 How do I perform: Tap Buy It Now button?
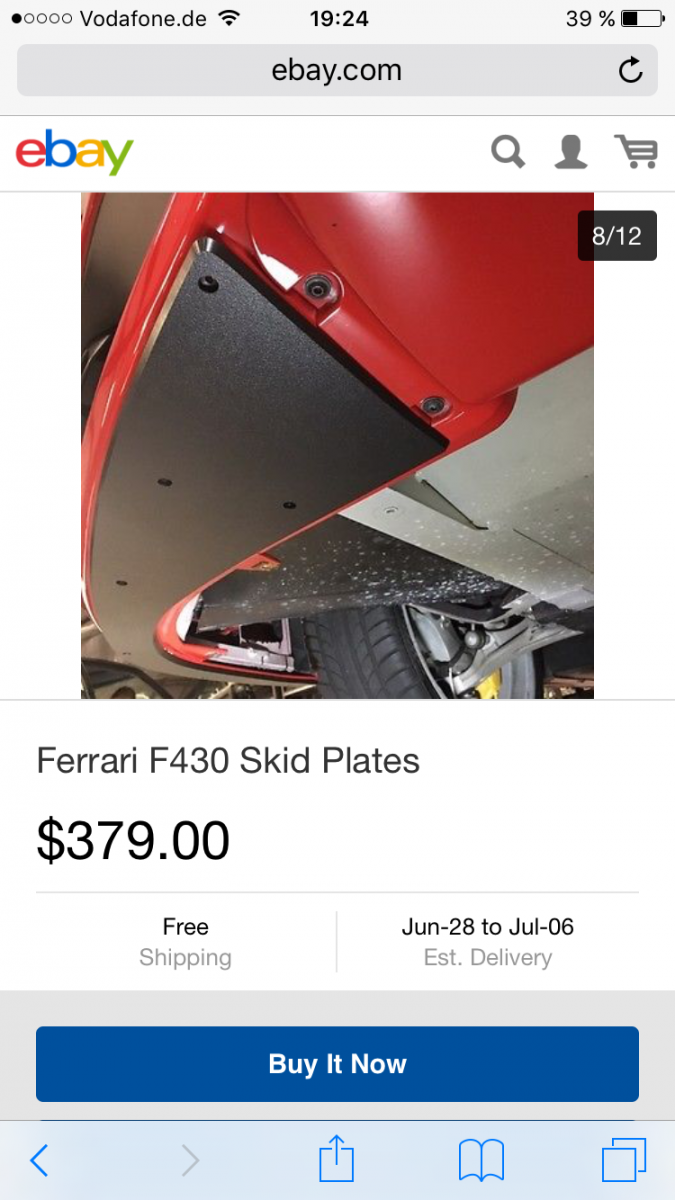point(337,1064)
